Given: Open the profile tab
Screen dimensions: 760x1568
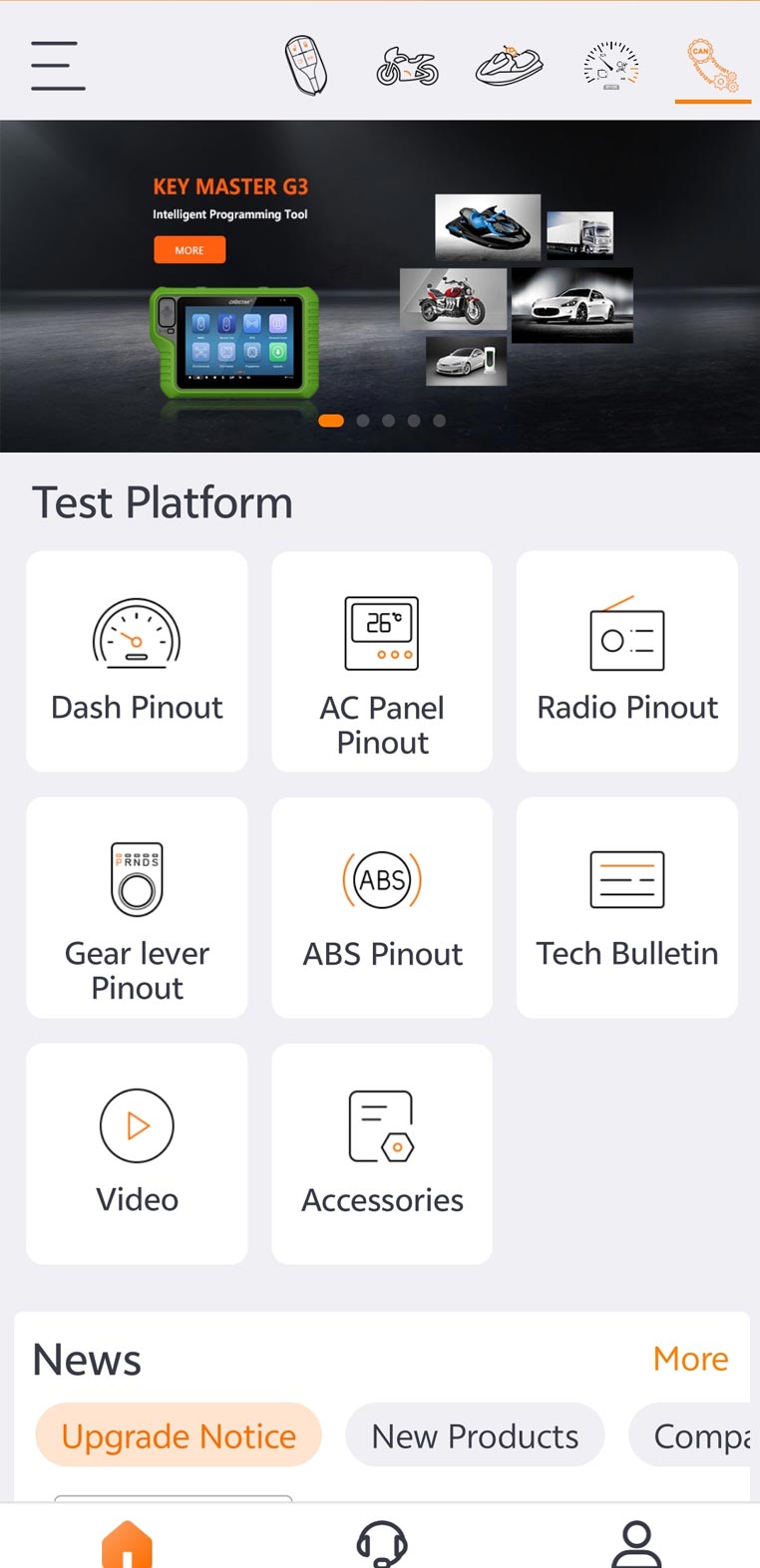Looking at the screenshot, I should click(x=636, y=1543).
